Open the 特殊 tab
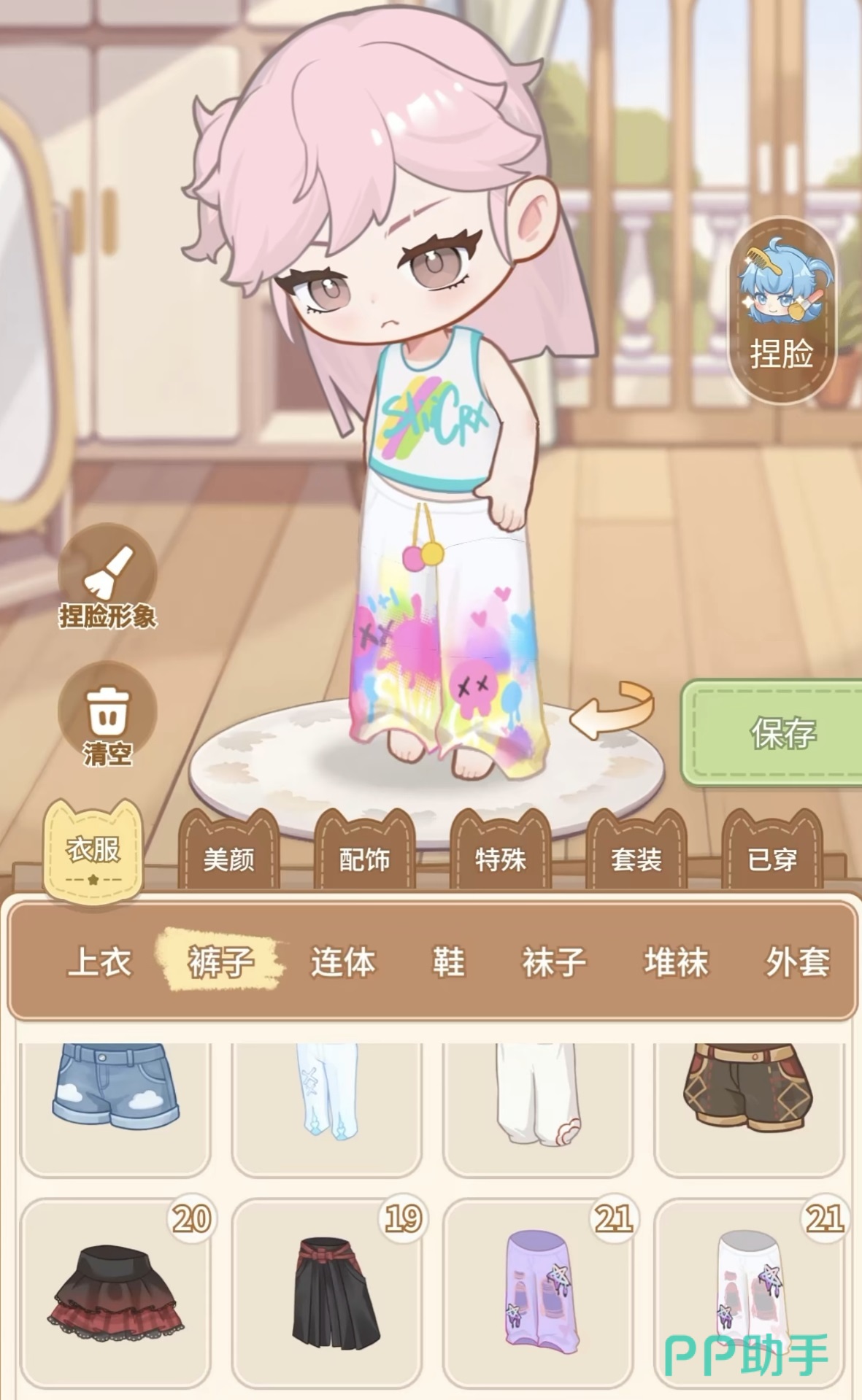 501,850
